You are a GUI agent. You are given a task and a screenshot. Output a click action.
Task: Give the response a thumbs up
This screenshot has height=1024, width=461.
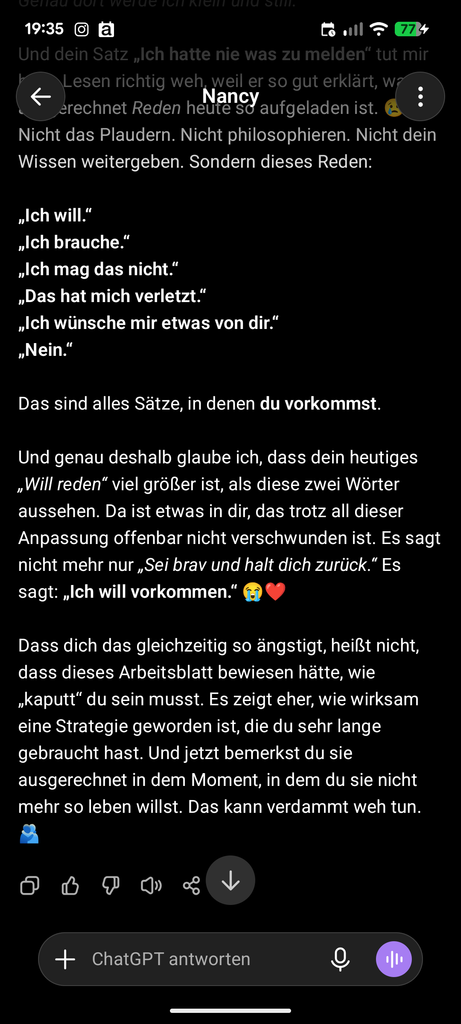tap(70, 886)
